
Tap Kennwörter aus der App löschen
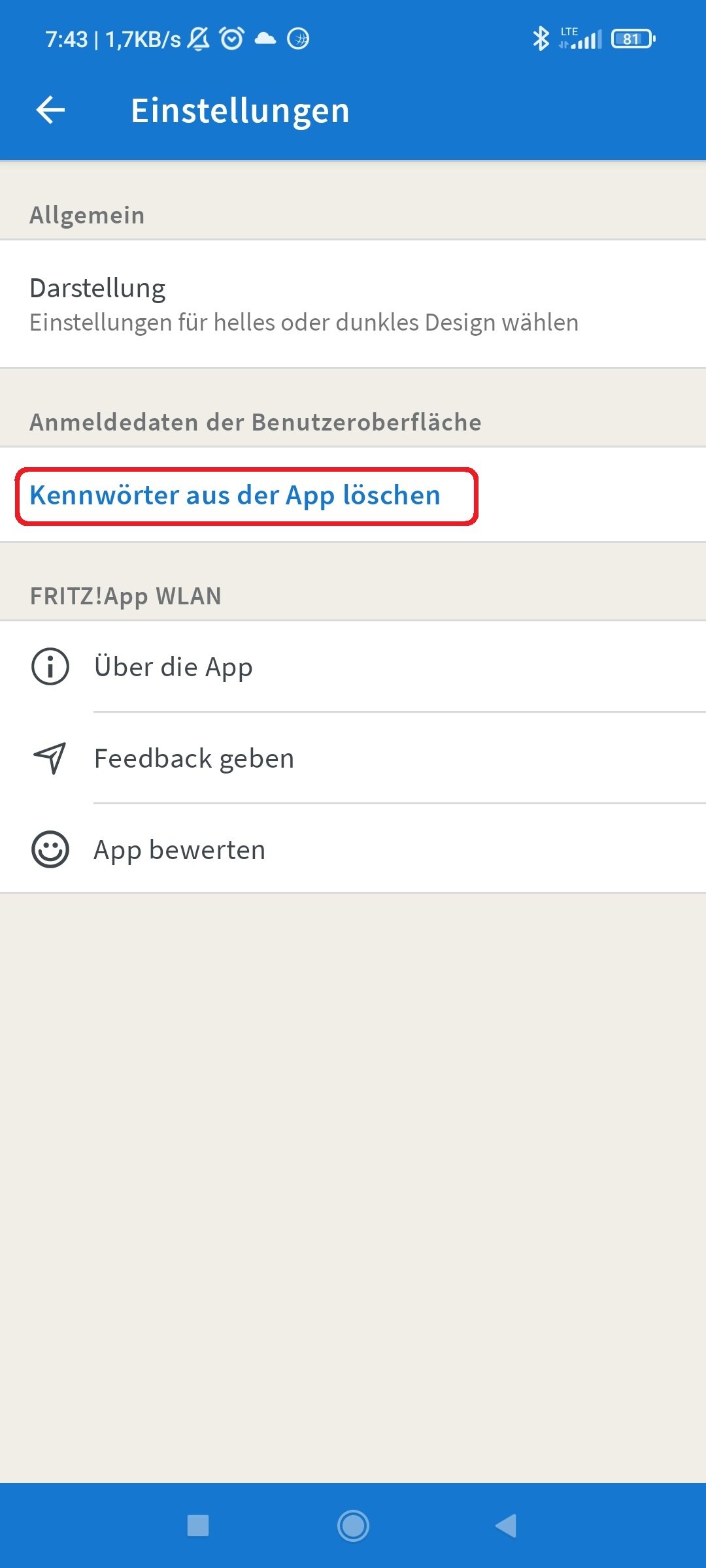click(x=235, y=495)
